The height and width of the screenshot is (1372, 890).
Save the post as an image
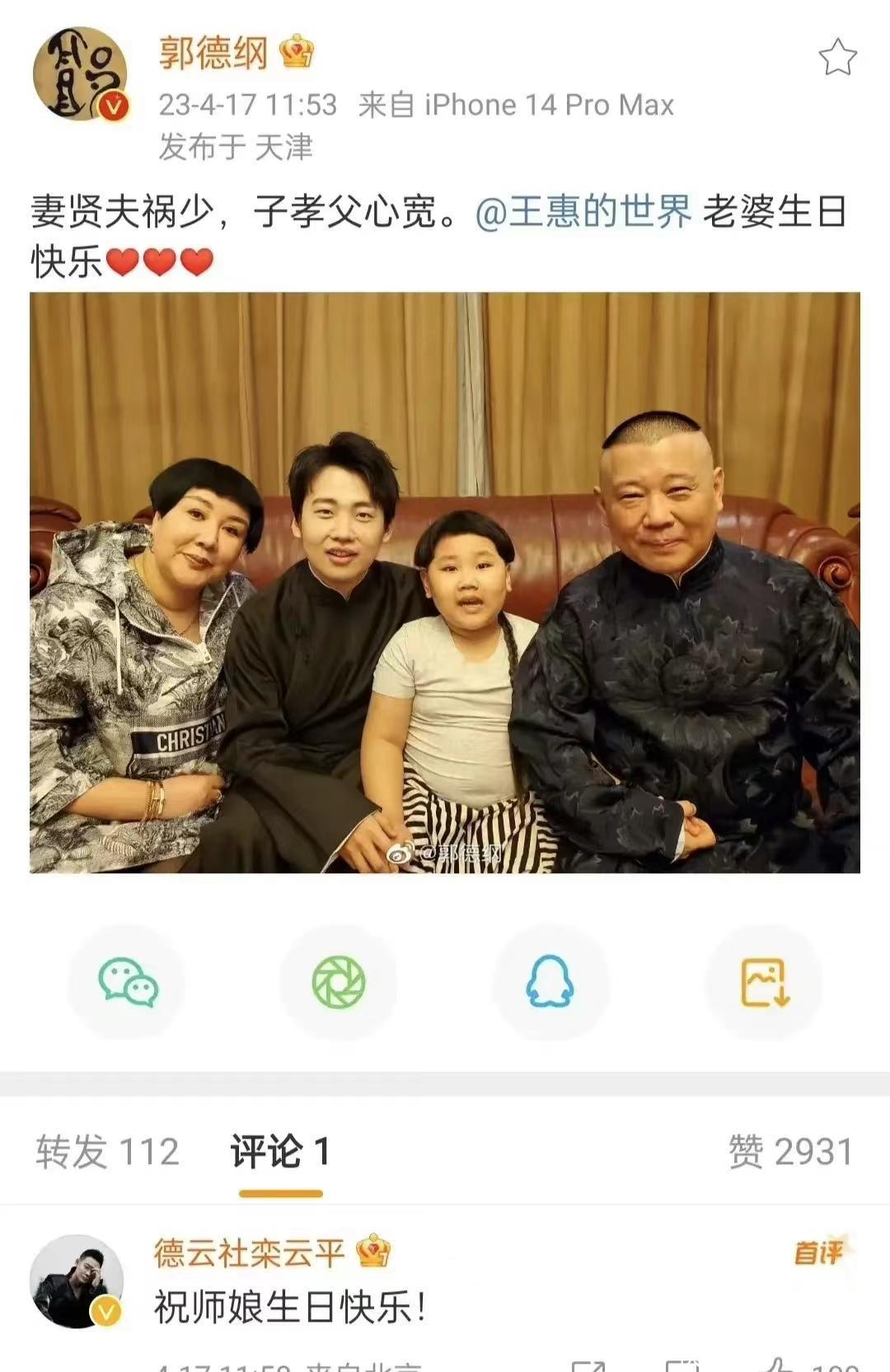pyautogui.click(x=764, y=982)
